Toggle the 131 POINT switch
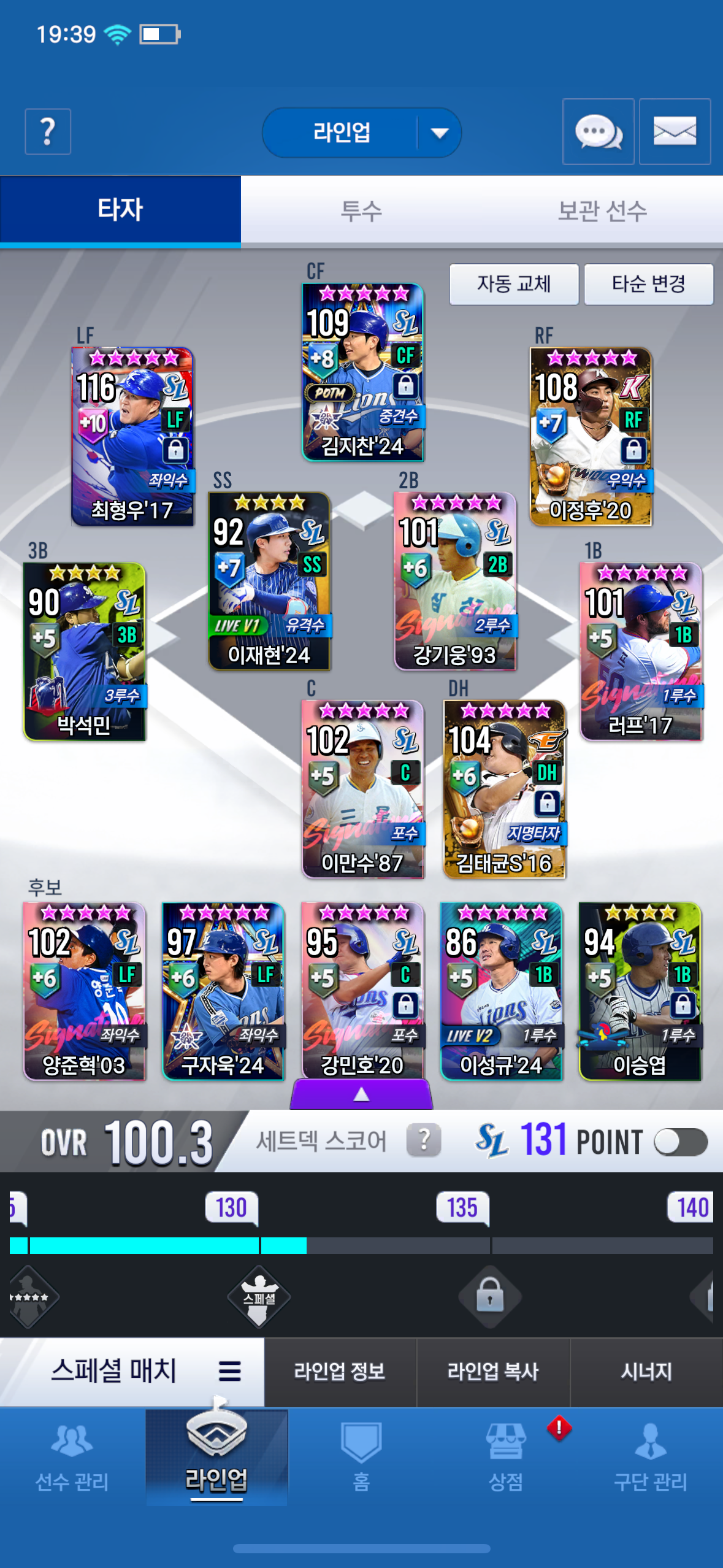 point(681,1142)
